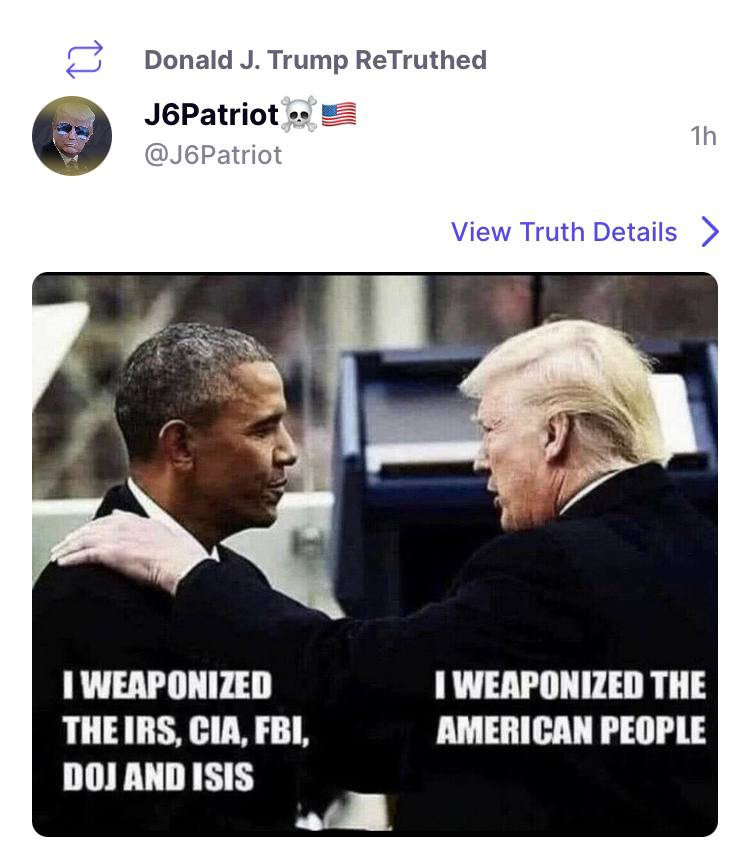750x846 pixels.
Task: Open View Truth Details link
Action: coord(584,232)
